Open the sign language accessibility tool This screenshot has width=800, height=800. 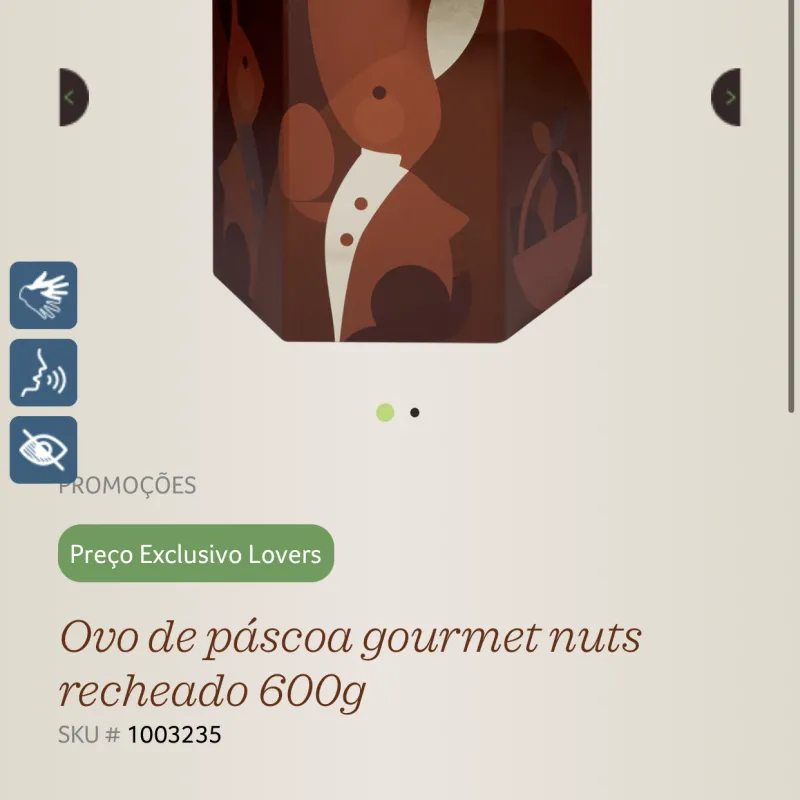point(44,295)
